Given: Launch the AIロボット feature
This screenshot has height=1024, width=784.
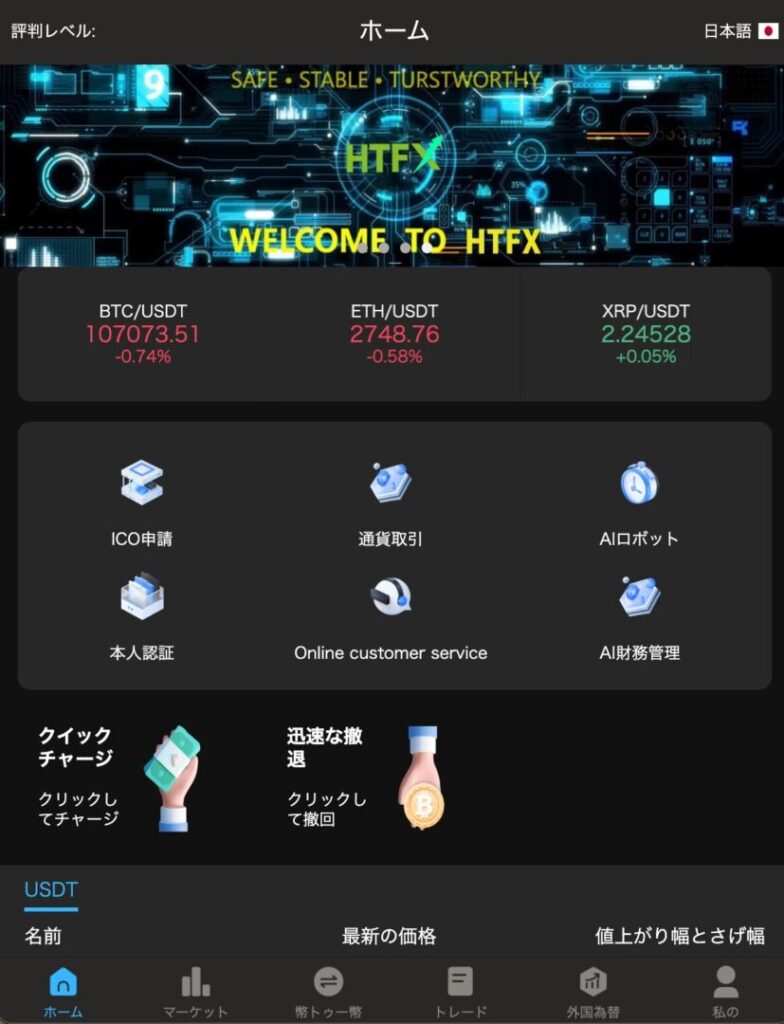Looking at the screenshot, I should tap(638, 502).
